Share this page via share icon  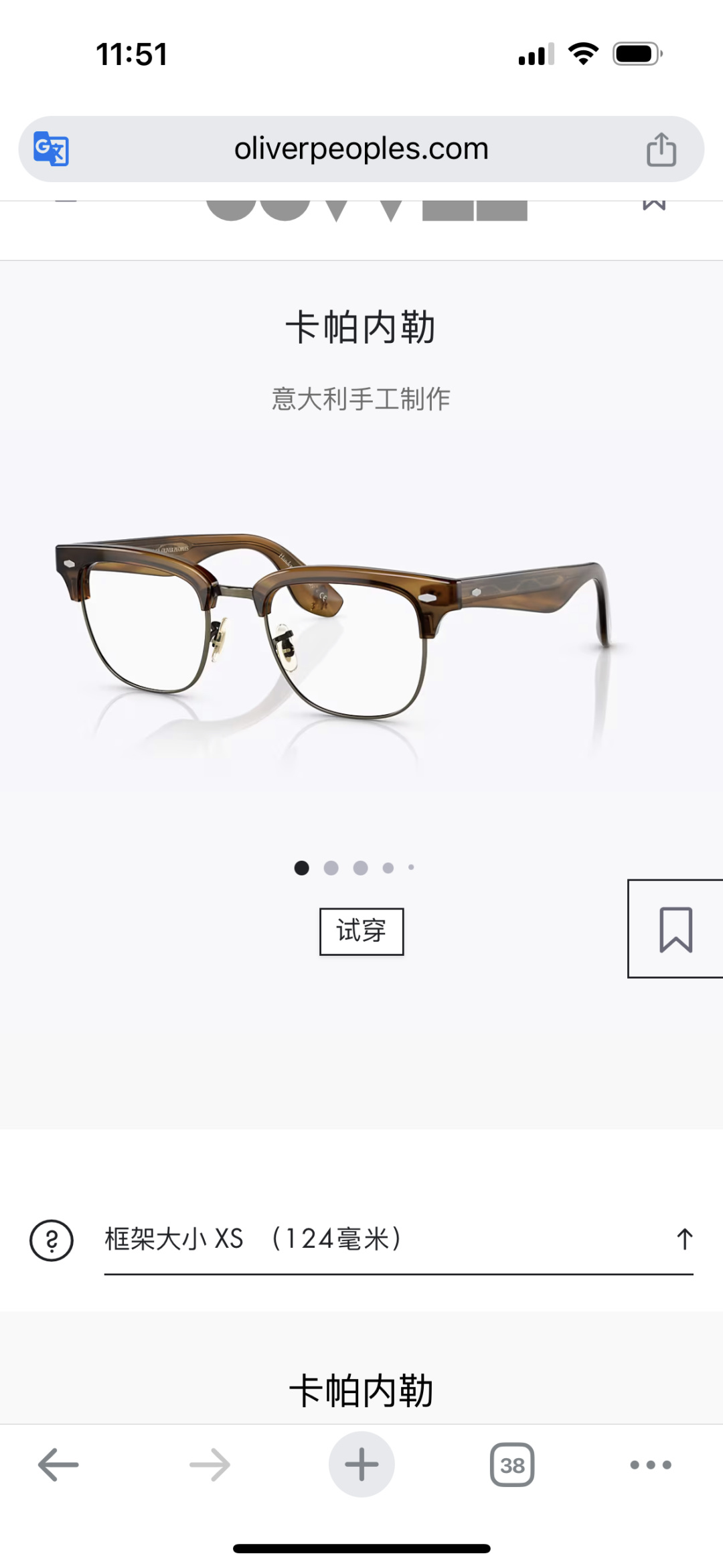pos(661,149)
